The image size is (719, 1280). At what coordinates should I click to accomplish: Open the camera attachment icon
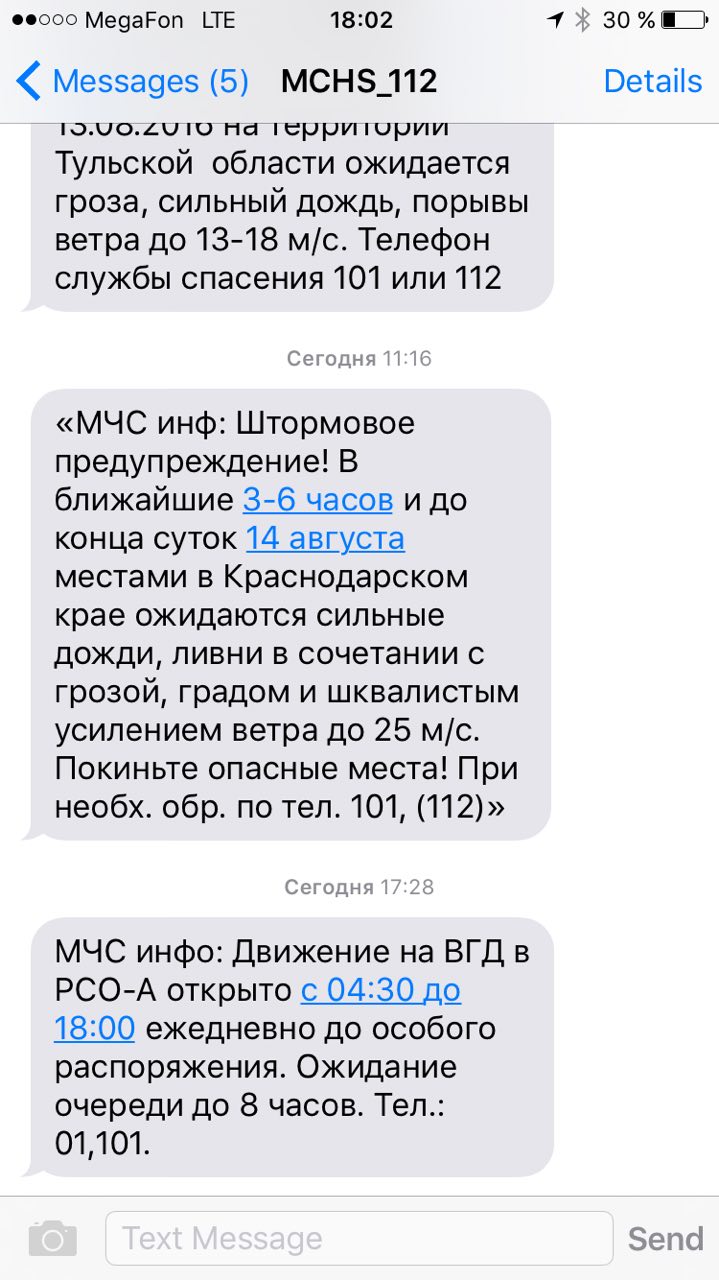click(x=53, y=1238)
